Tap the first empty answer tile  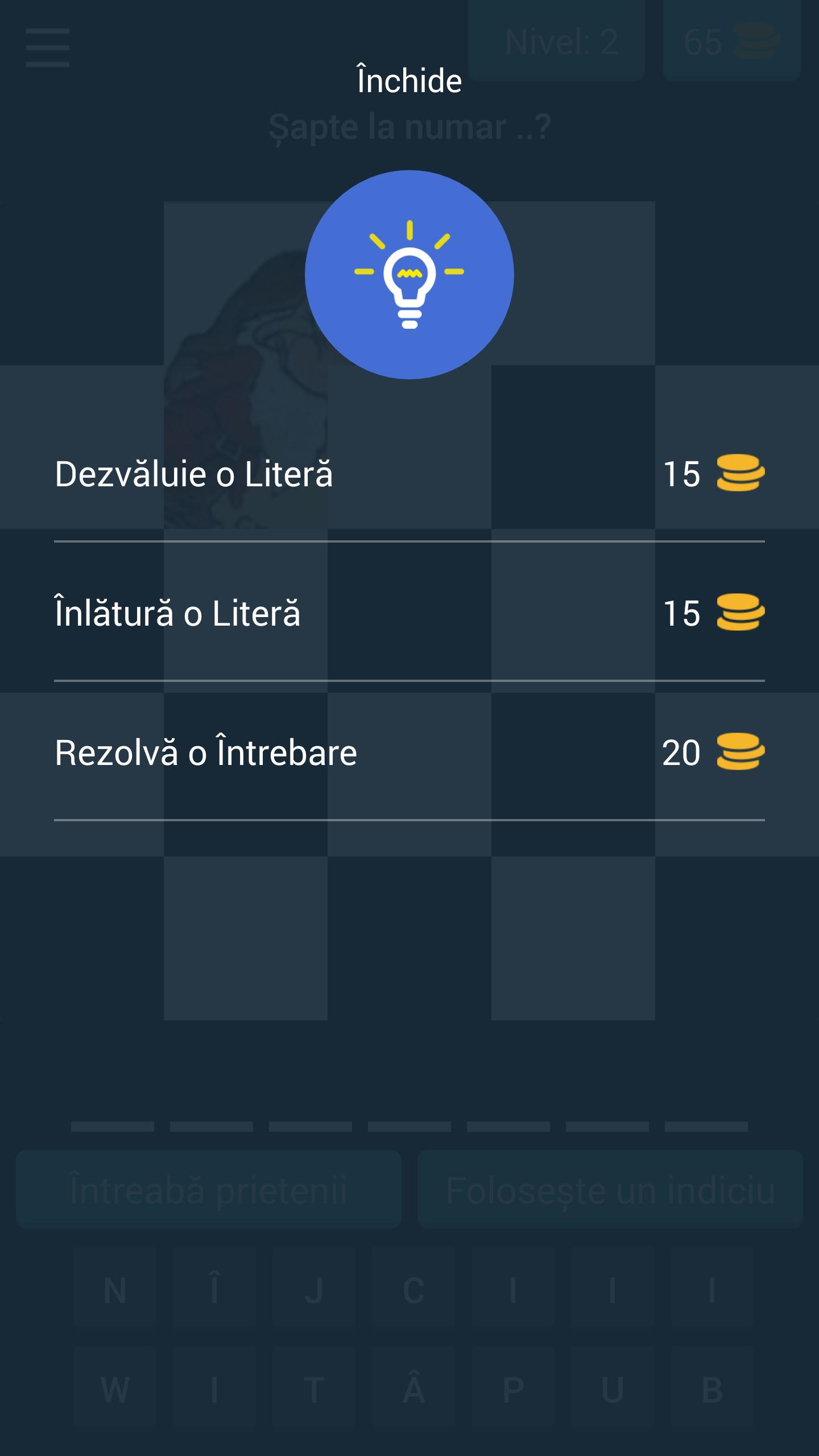111,1127
